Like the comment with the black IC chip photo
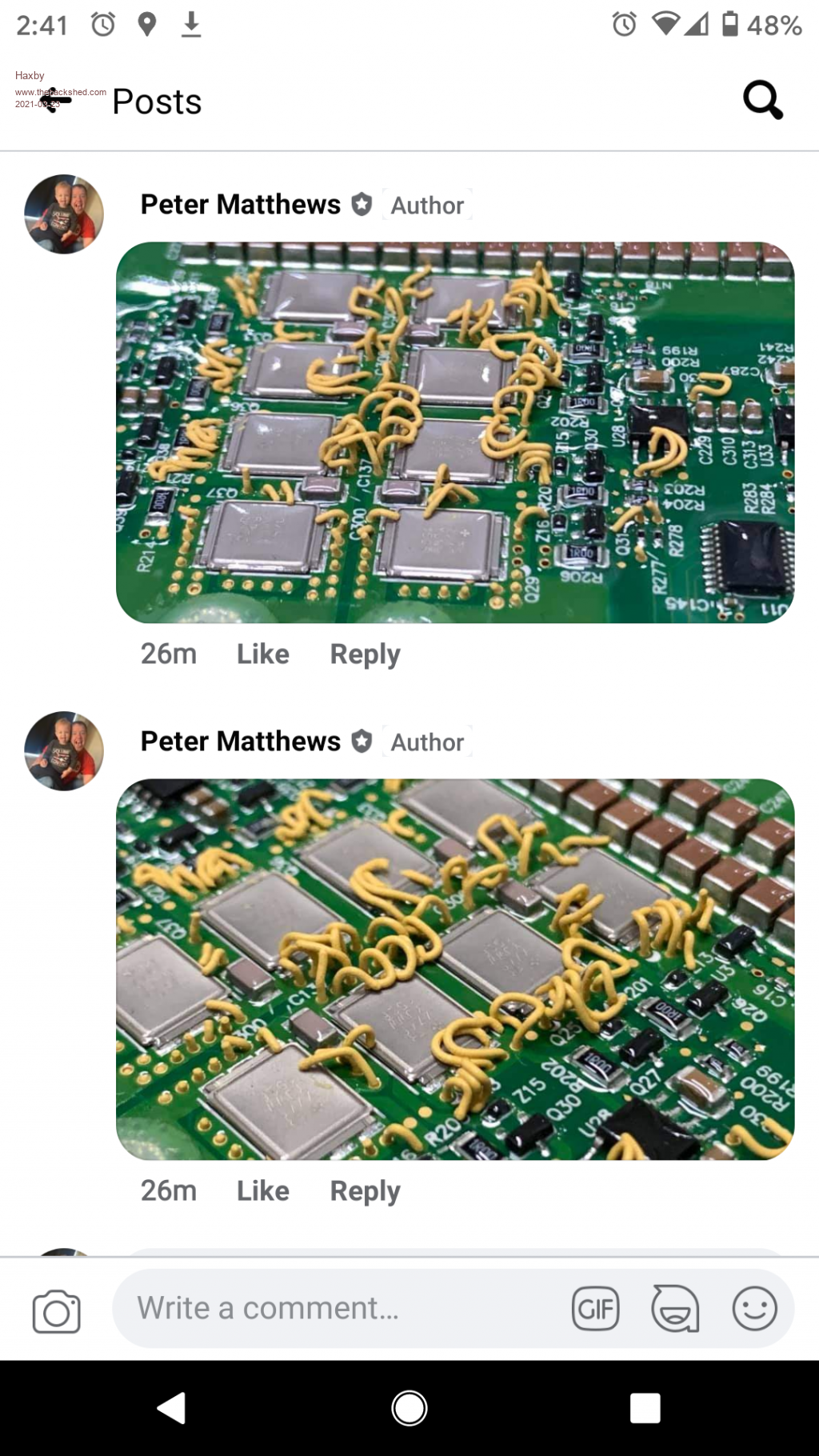 pos(262,654)
